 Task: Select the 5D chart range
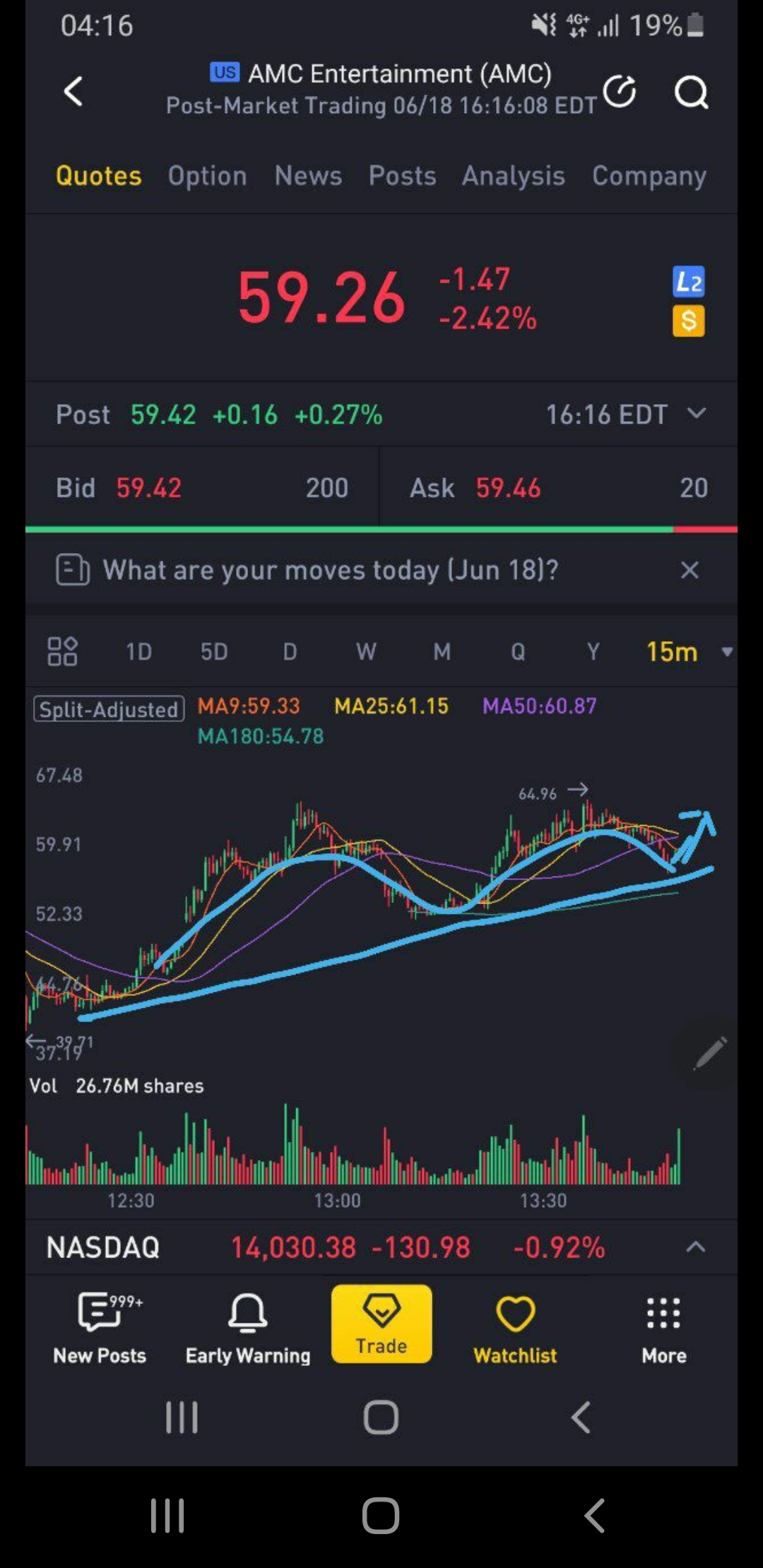(213, 651)
